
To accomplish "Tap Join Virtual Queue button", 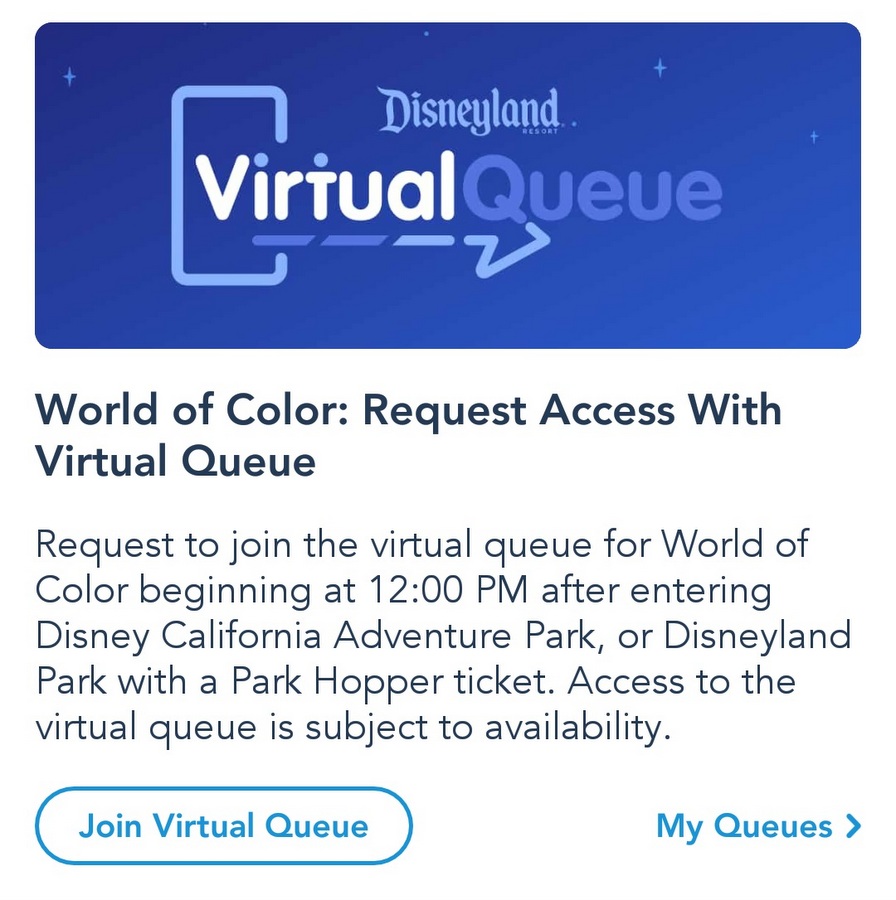I will tap(223, 826).
